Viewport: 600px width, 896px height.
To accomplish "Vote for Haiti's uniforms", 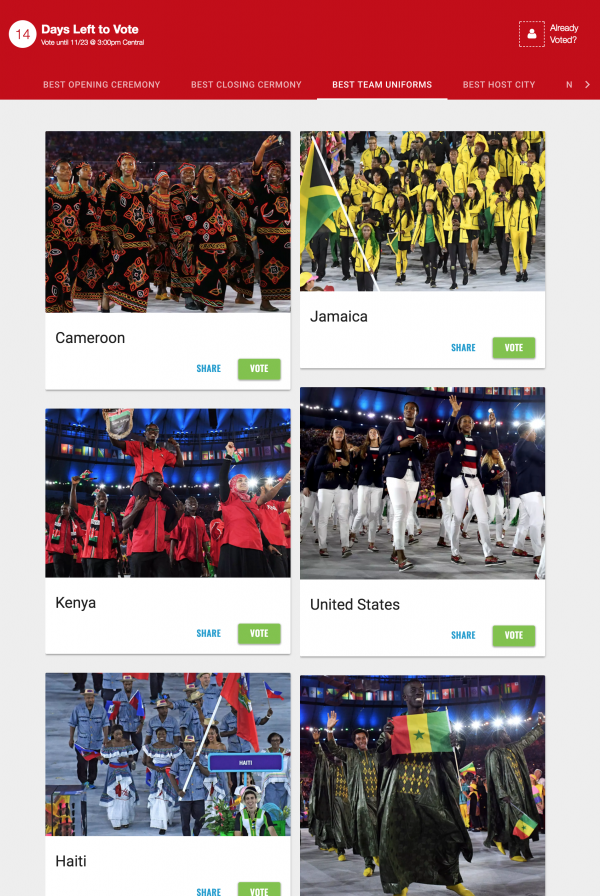I will 259,890.
